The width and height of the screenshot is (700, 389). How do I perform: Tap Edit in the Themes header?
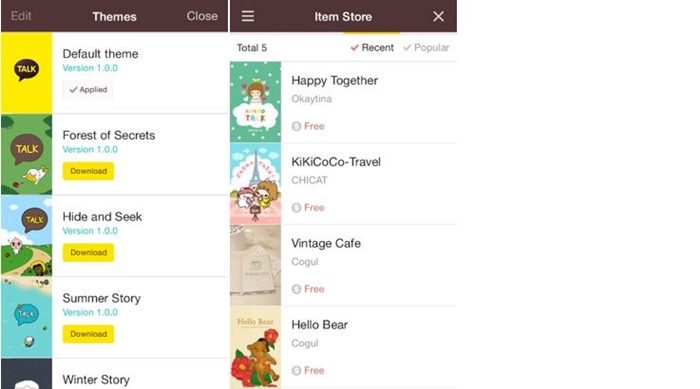click(21, 16)
